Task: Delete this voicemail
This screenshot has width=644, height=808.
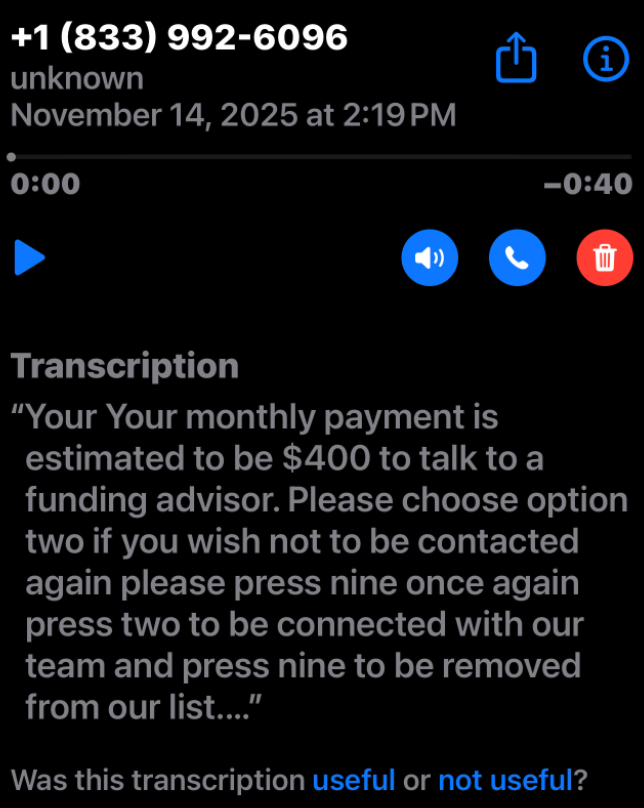Action: (x=605, y=258)
